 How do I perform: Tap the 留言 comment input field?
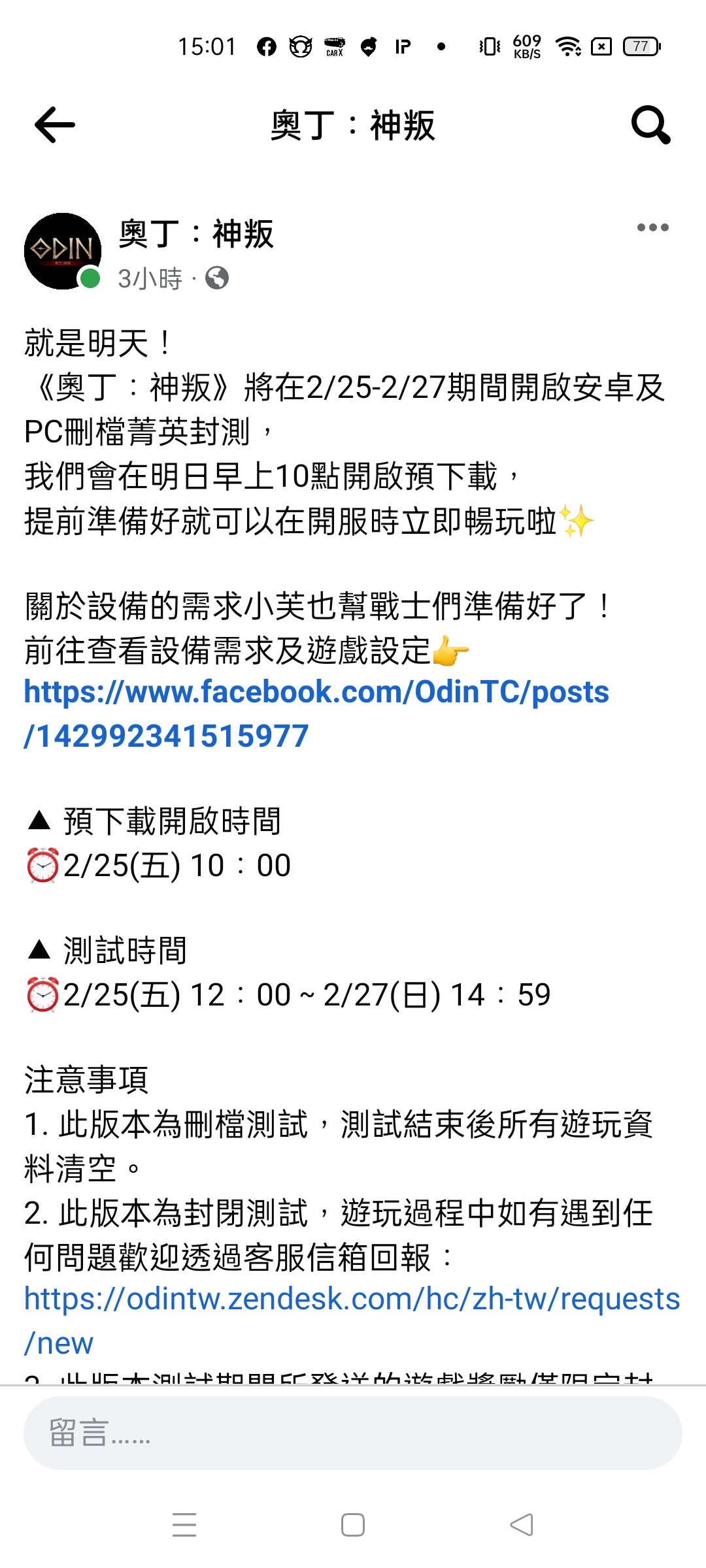click(x=353, y=1433)
